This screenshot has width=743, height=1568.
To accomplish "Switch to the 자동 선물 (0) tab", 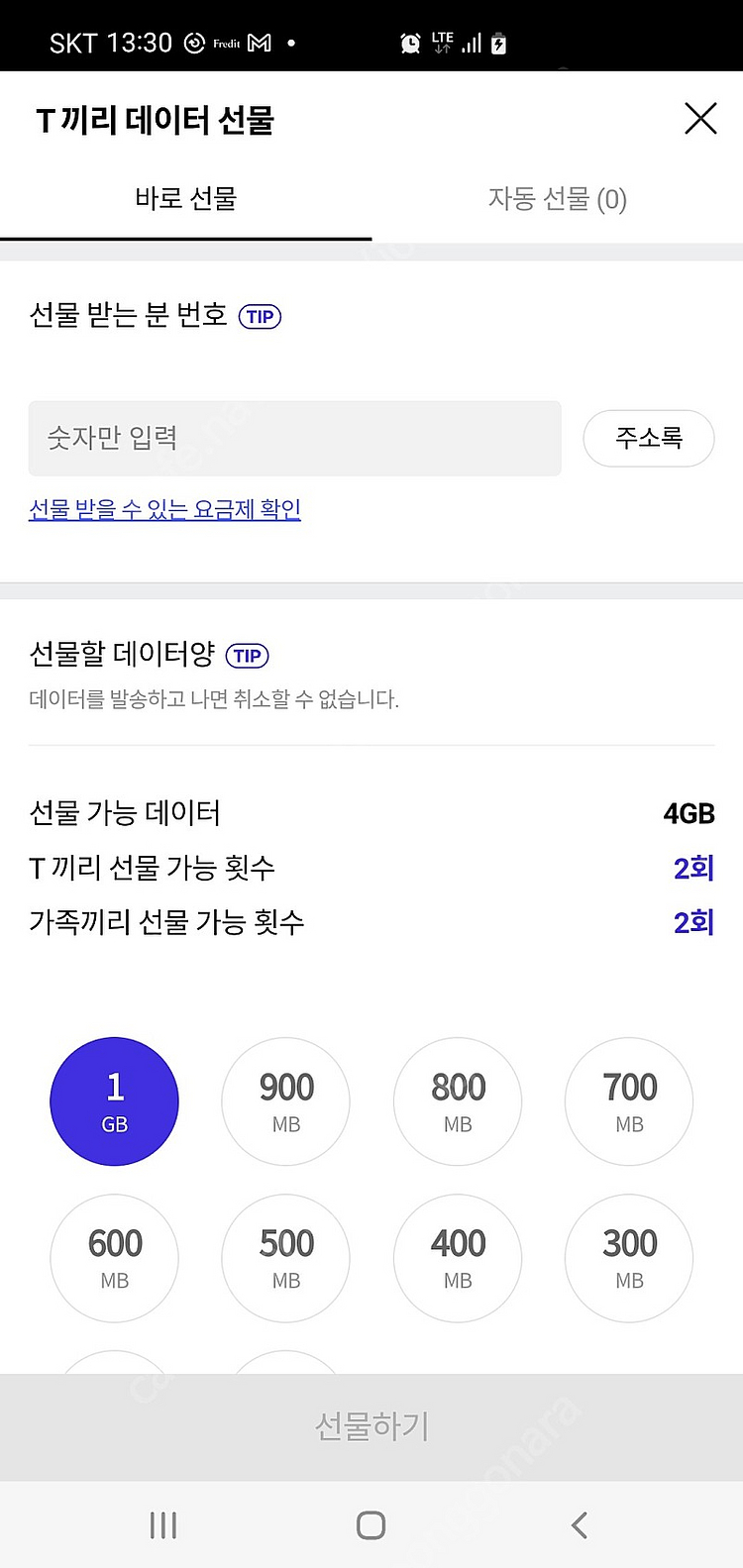I will pos(556,199).
